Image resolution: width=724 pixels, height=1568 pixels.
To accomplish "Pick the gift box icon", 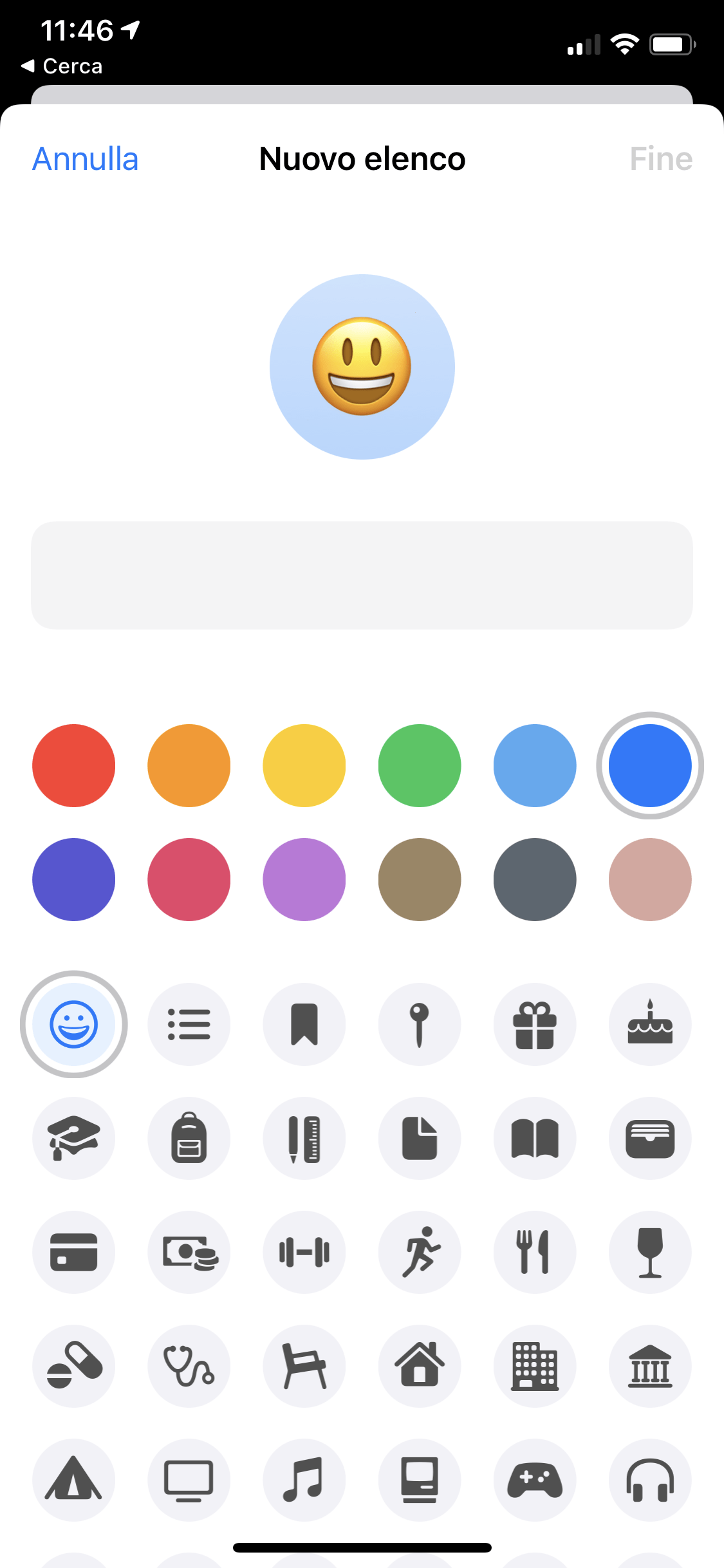I will [535, 1024].
